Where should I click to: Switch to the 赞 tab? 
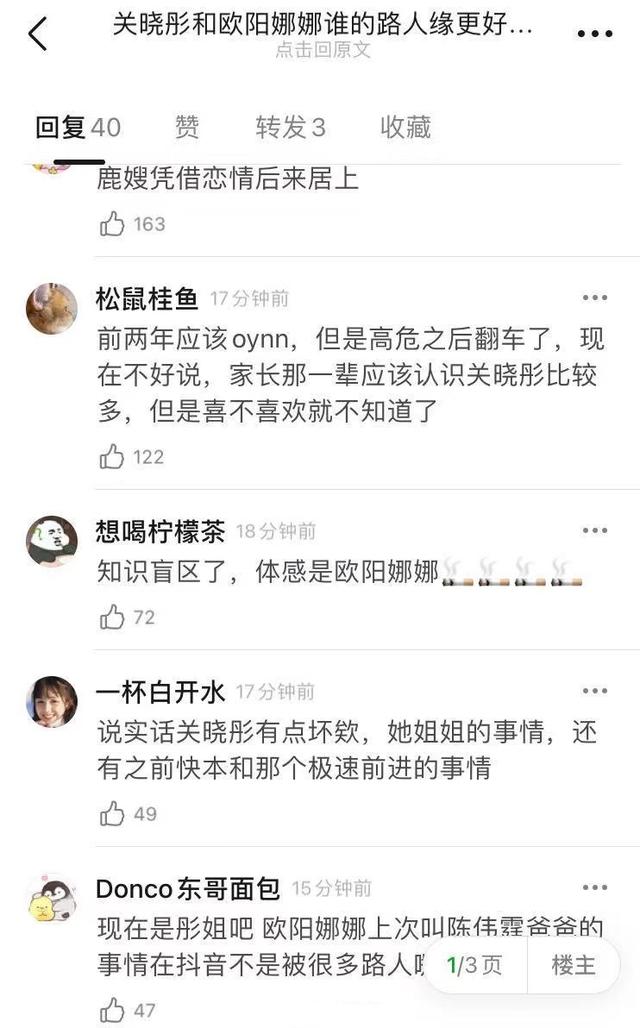tap(187, 127)
